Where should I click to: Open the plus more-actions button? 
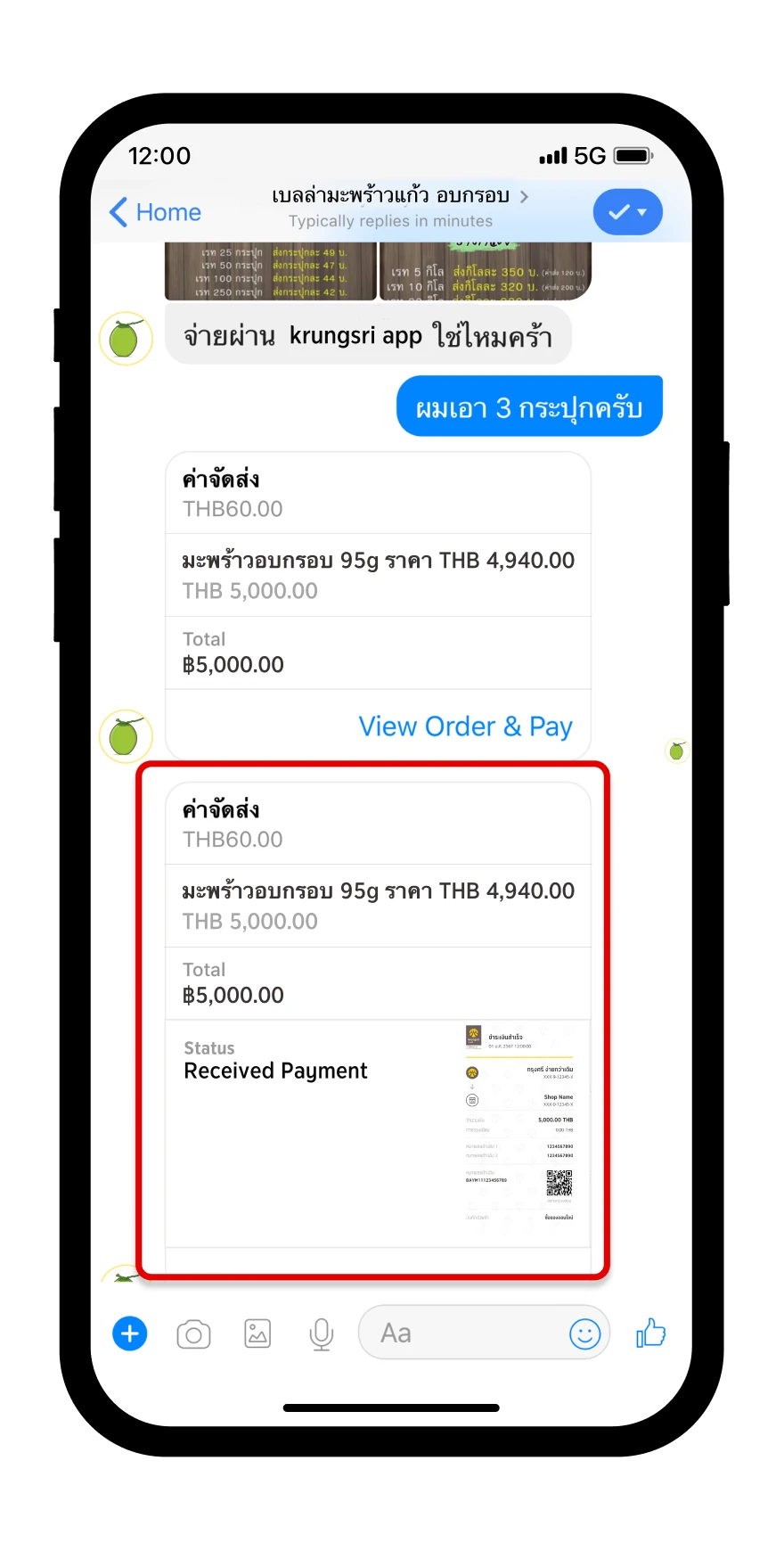tap(130, 1334)
